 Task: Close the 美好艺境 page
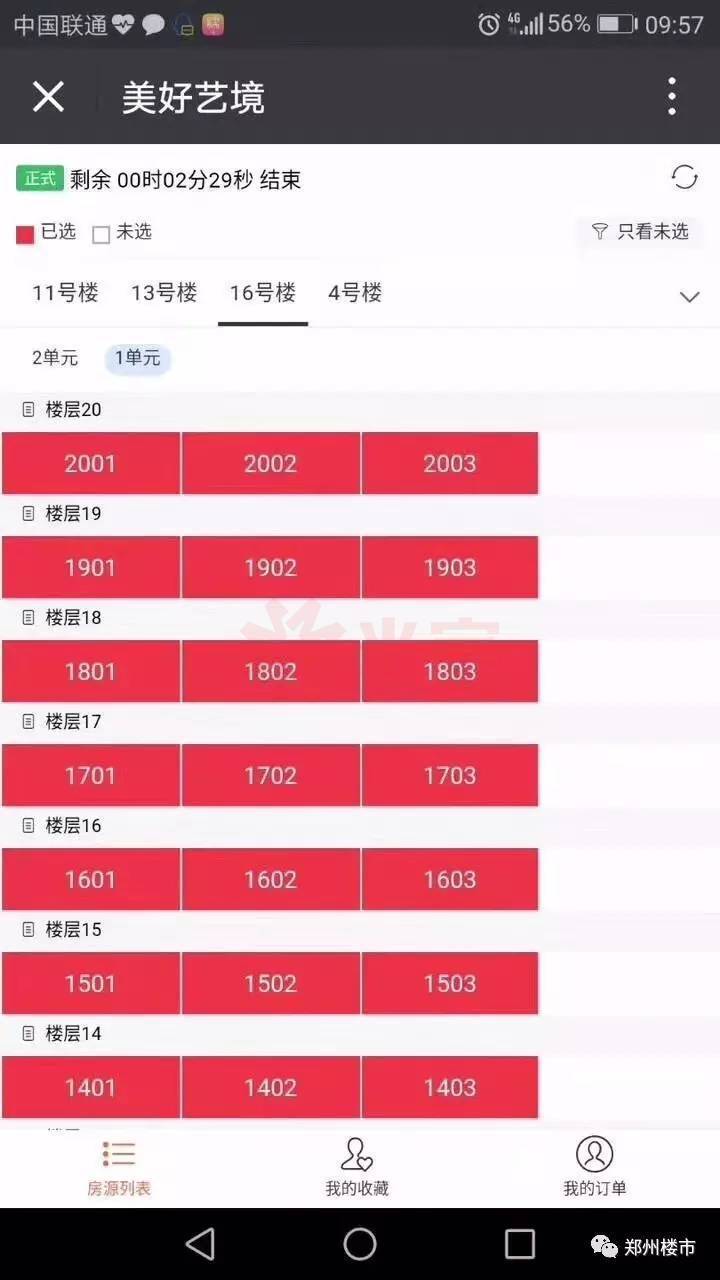tap(48, 97)
